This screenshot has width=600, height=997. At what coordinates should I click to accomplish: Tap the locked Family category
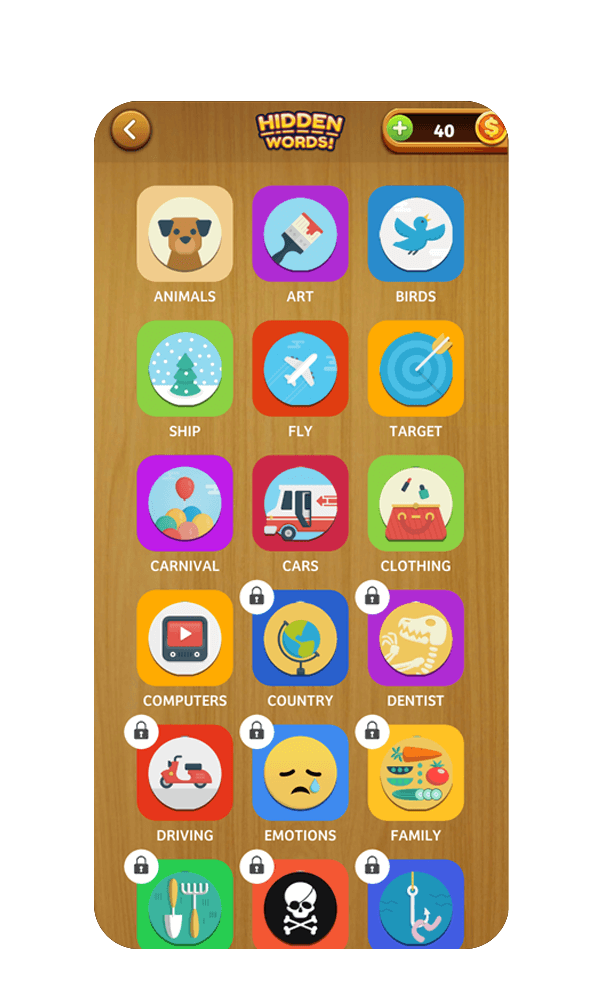(415, 773)
